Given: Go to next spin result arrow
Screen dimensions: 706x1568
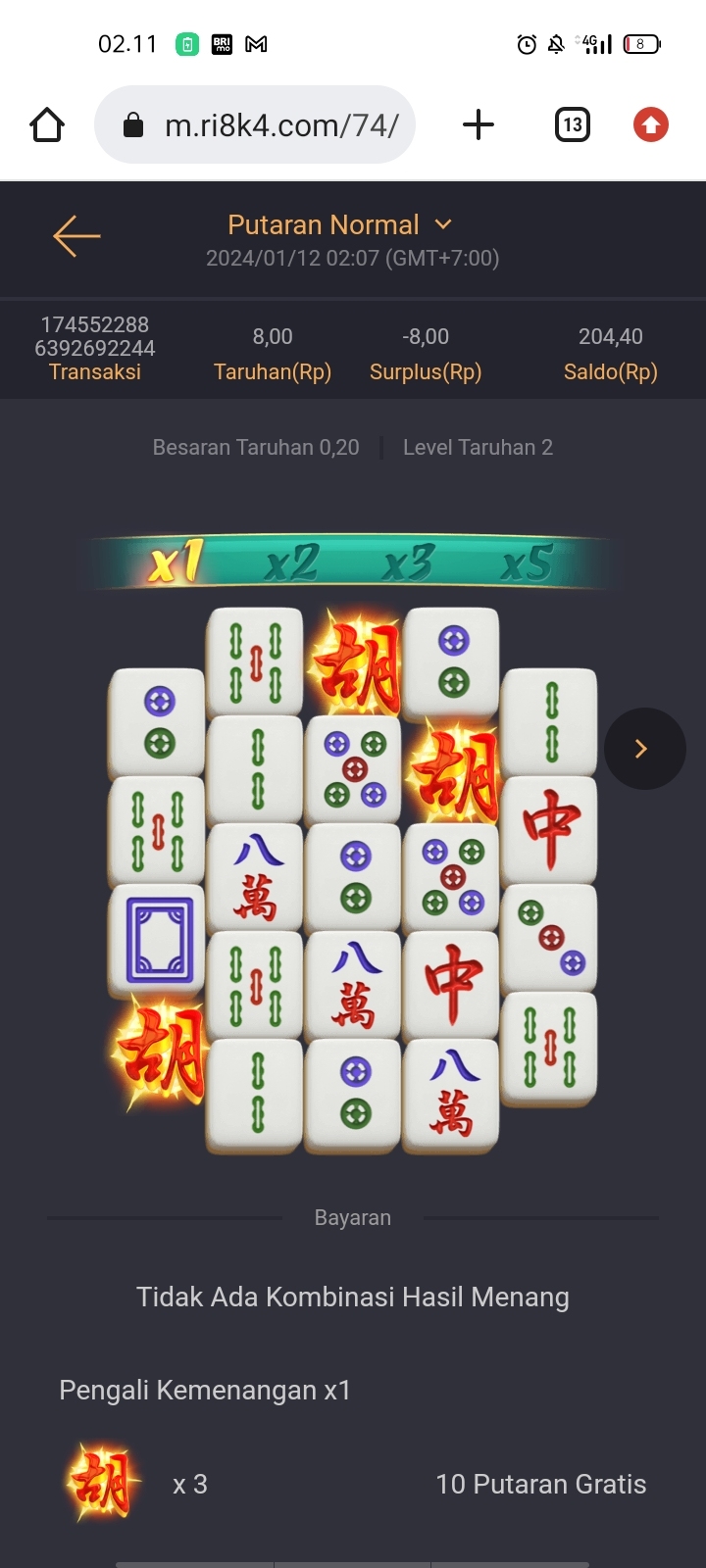Looking at the screenshot, I should coord(643,749).
